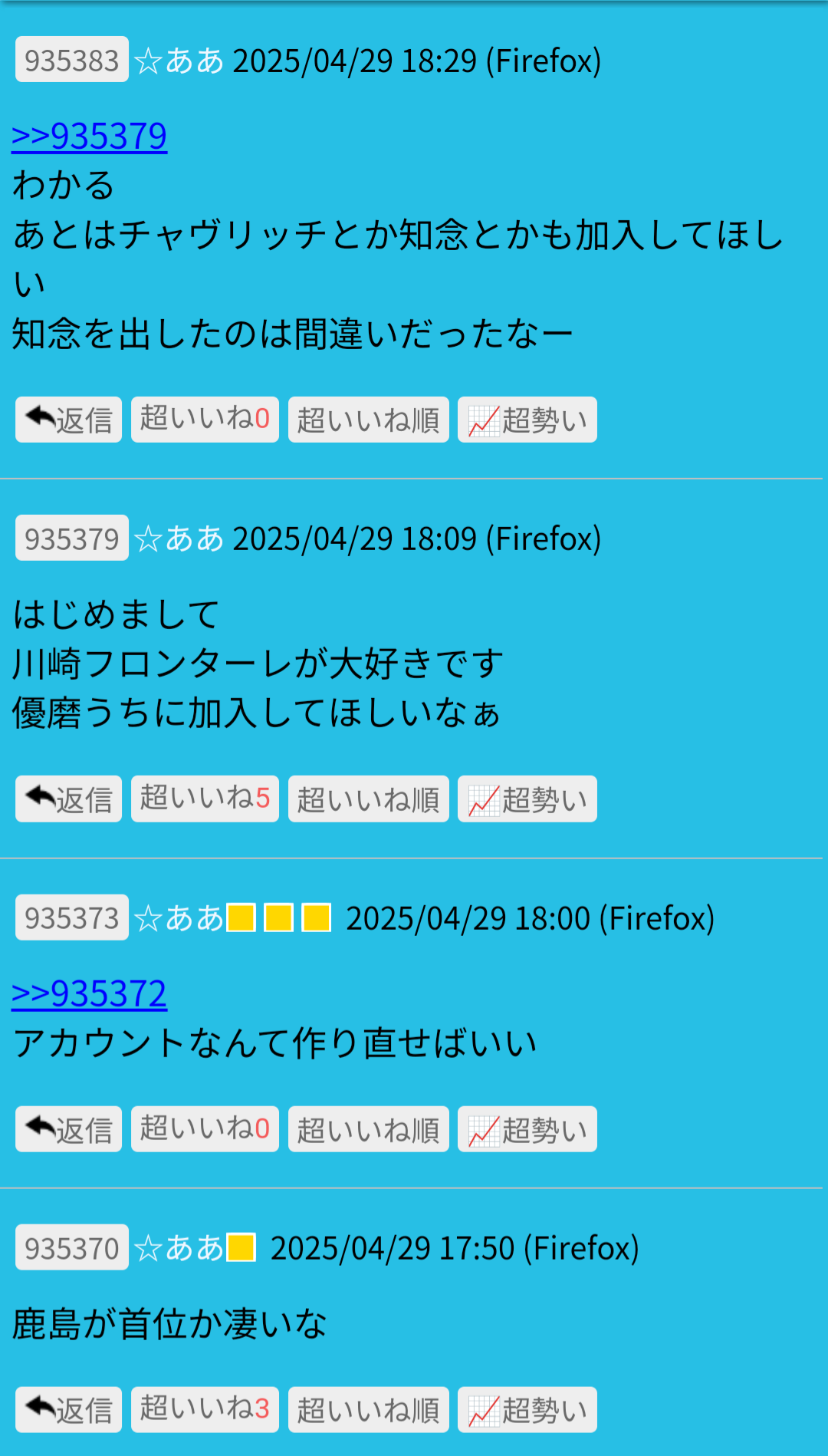Tap post number 935373
This screenshot has height=1456, width=828.
tap(71, 917)
